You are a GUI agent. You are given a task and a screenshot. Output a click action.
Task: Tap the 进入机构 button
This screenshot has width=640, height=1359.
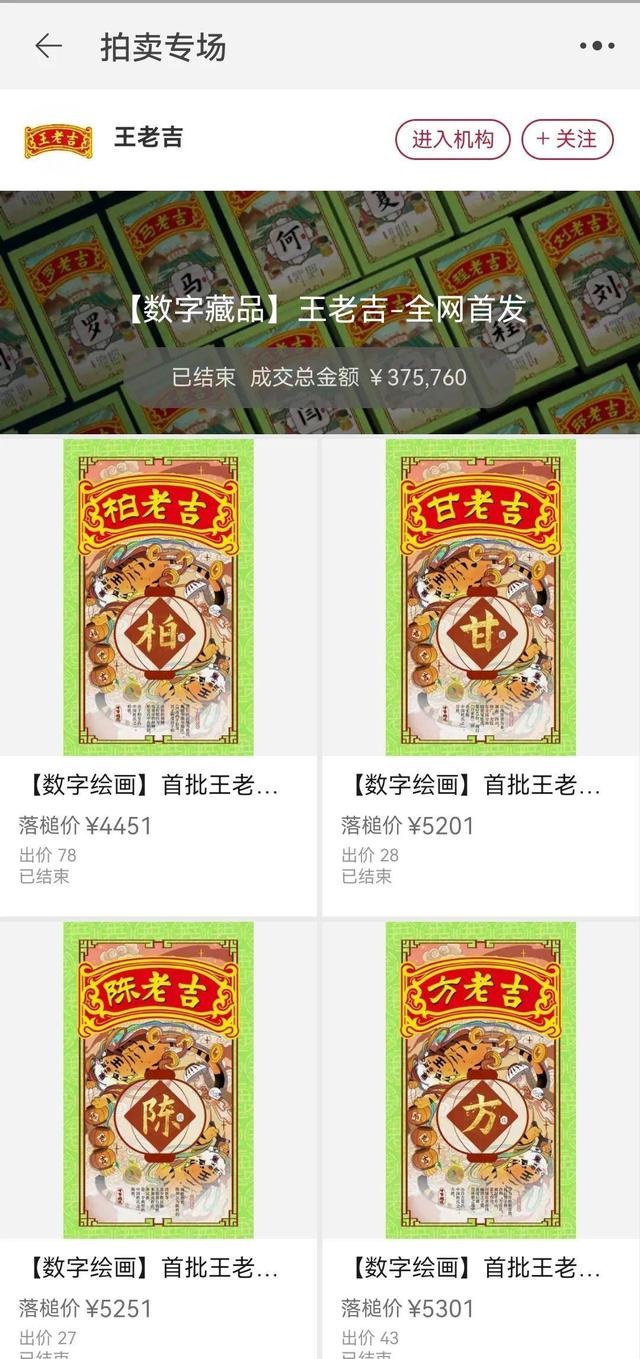click(452, 139)
